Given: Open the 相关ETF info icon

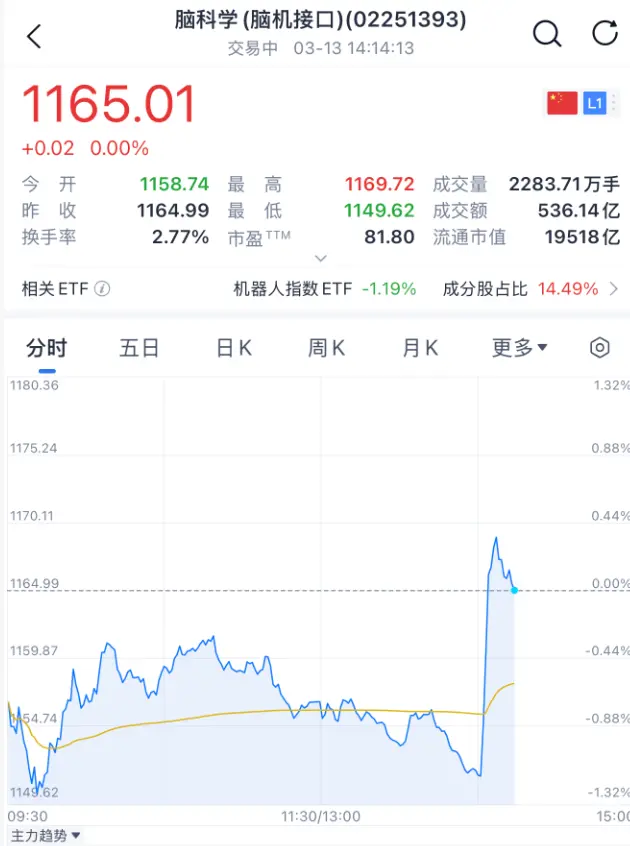Looking at the screenshot, I should click(102, 289).
